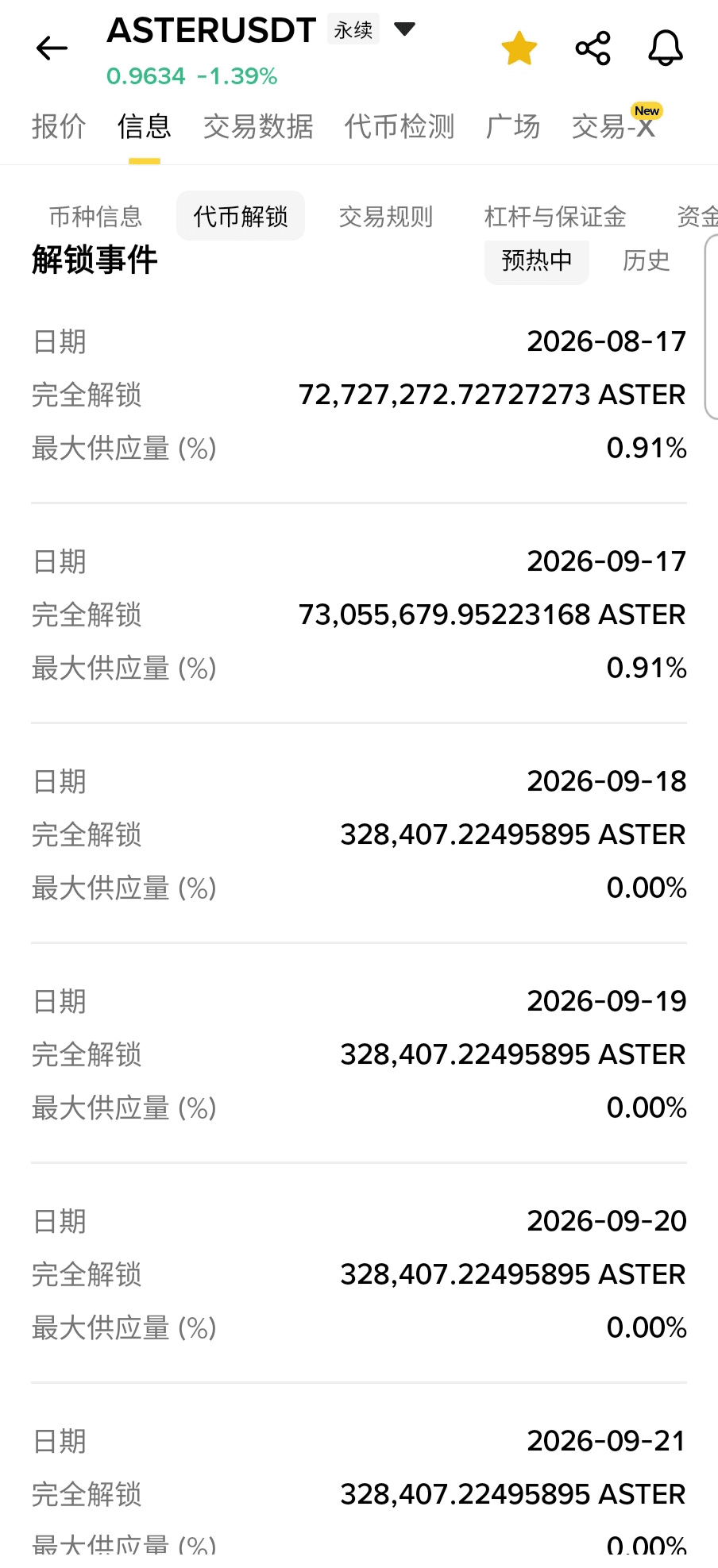Switch to the 报价 tab

point(59,126)
